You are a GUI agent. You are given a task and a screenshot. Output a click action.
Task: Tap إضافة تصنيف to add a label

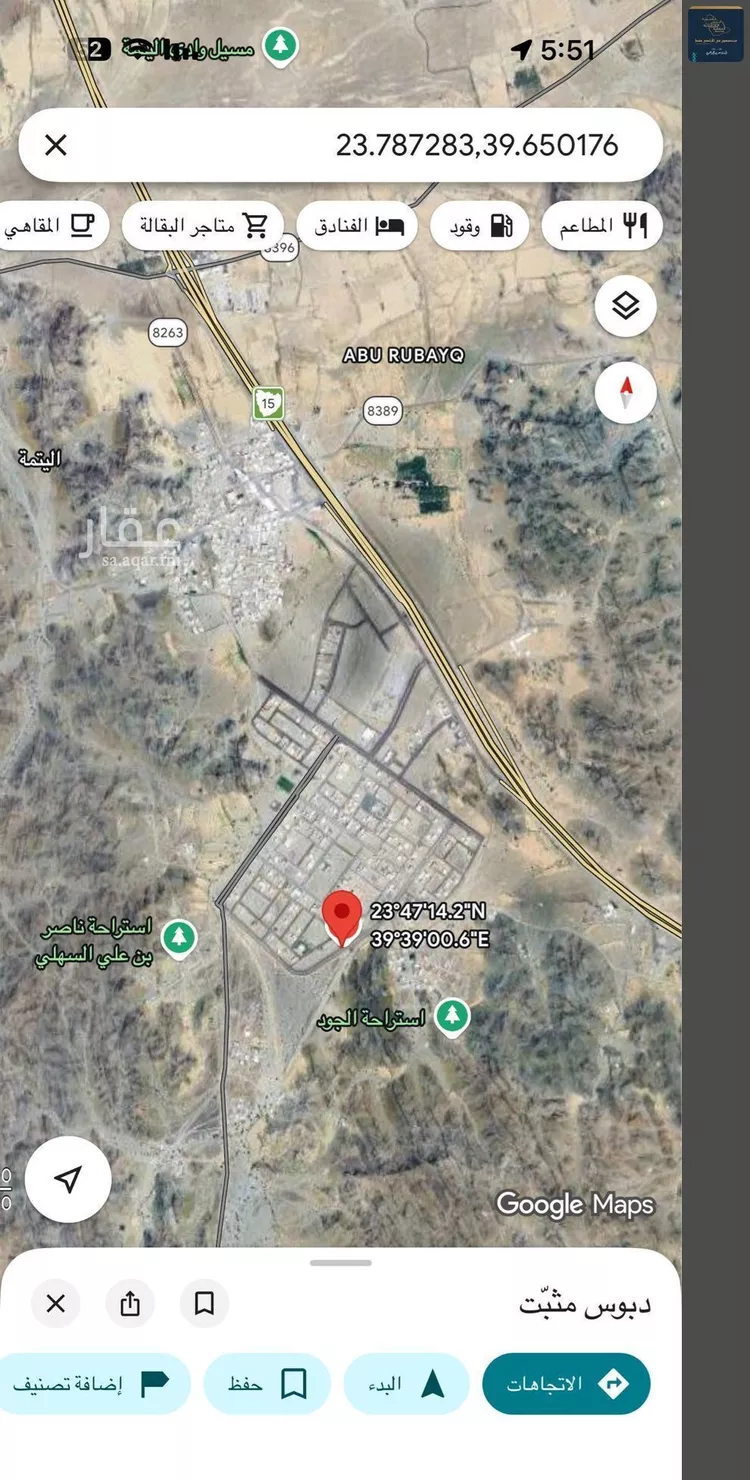(x=93, y=1384)
